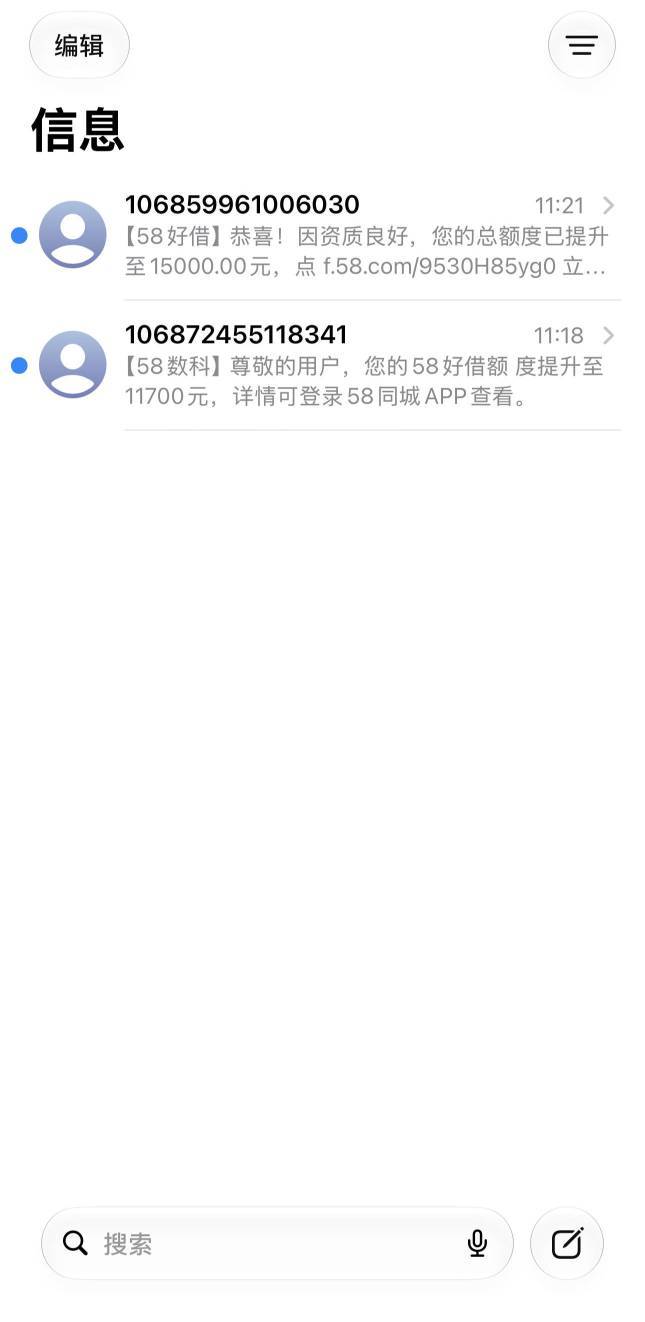Open the message thread from 106872455118341
The width and height of the screenshot is (645, 1322).
pos(322,366)
